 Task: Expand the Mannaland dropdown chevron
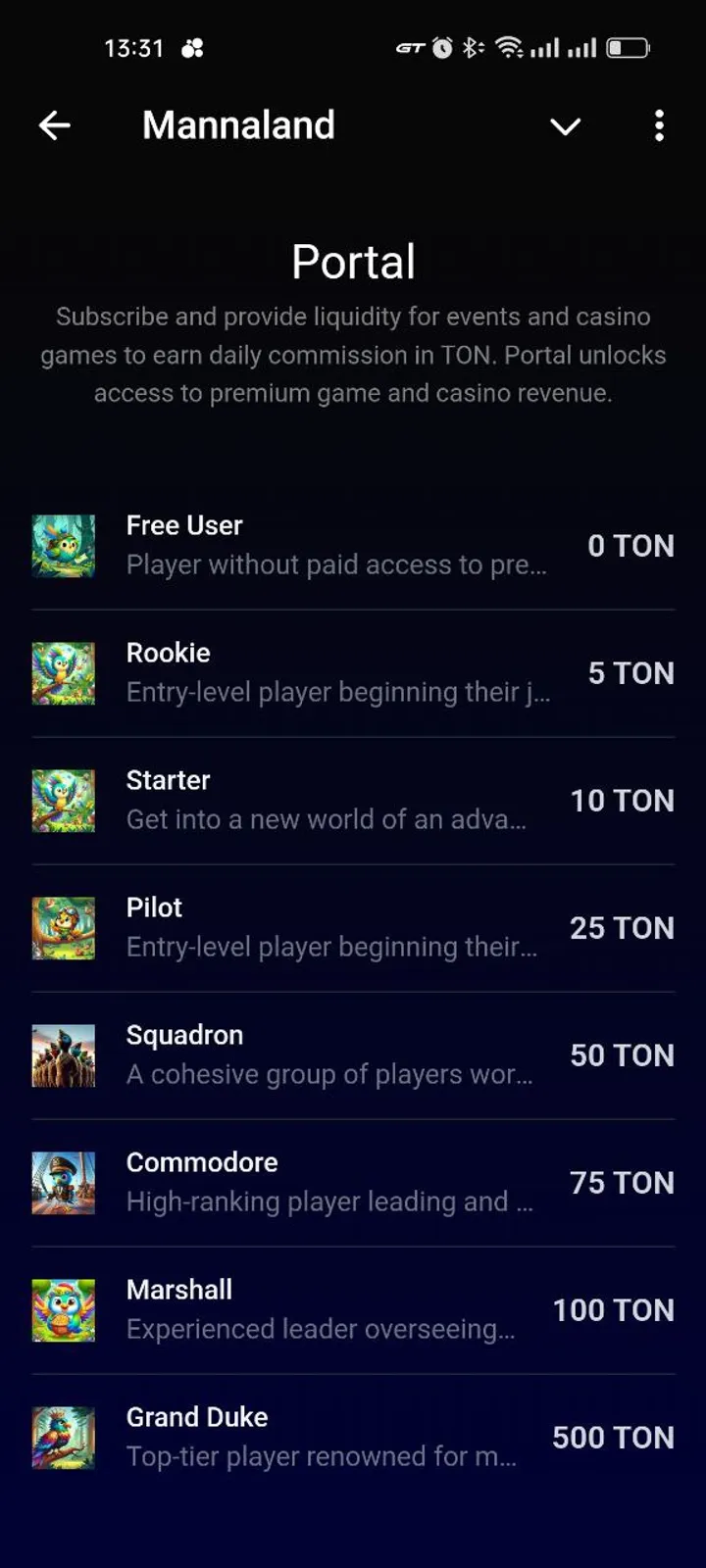[565, 126]
